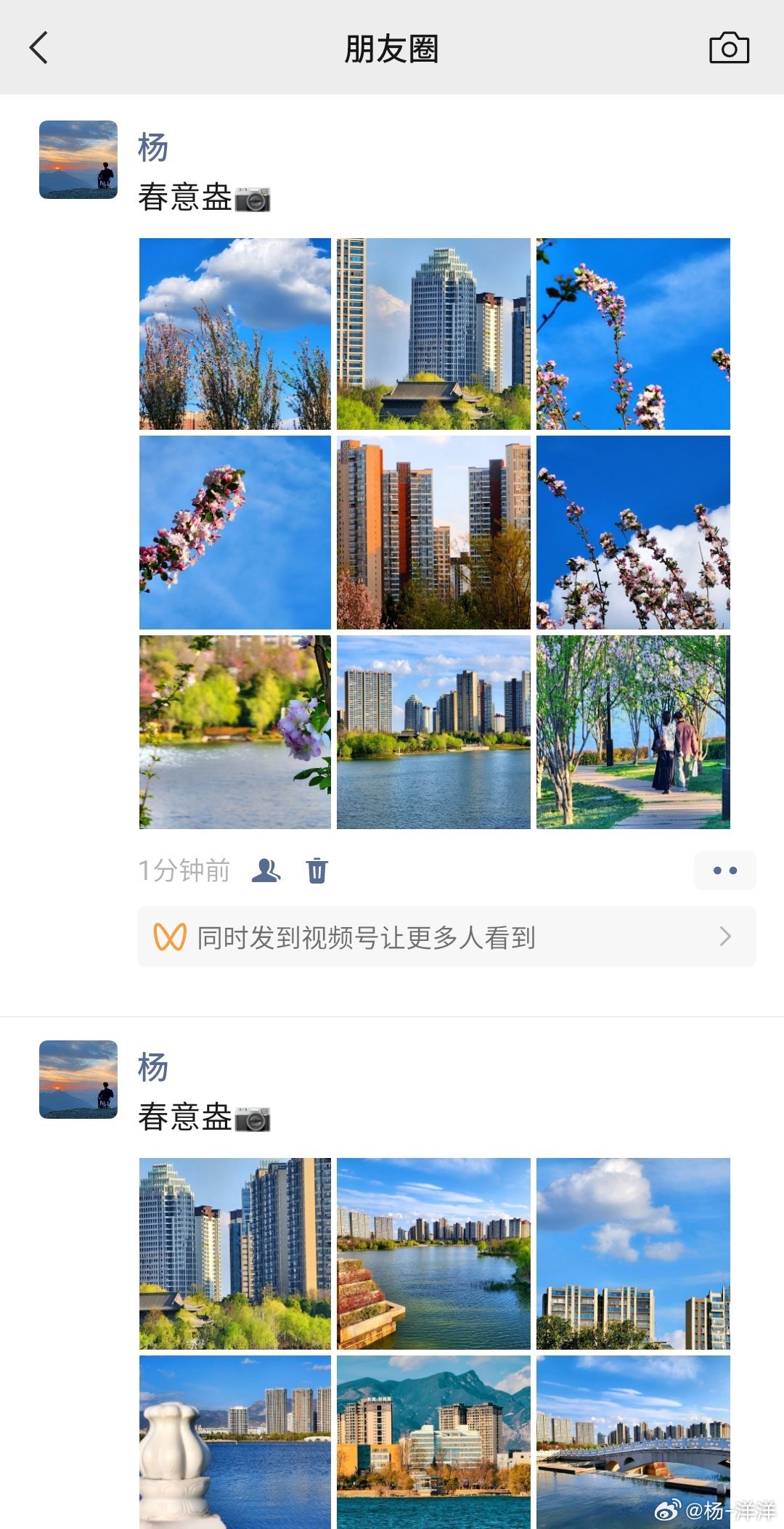View the lake with city skyline photo in first post
The image size is (784, 1529).
tap(433, 732)
